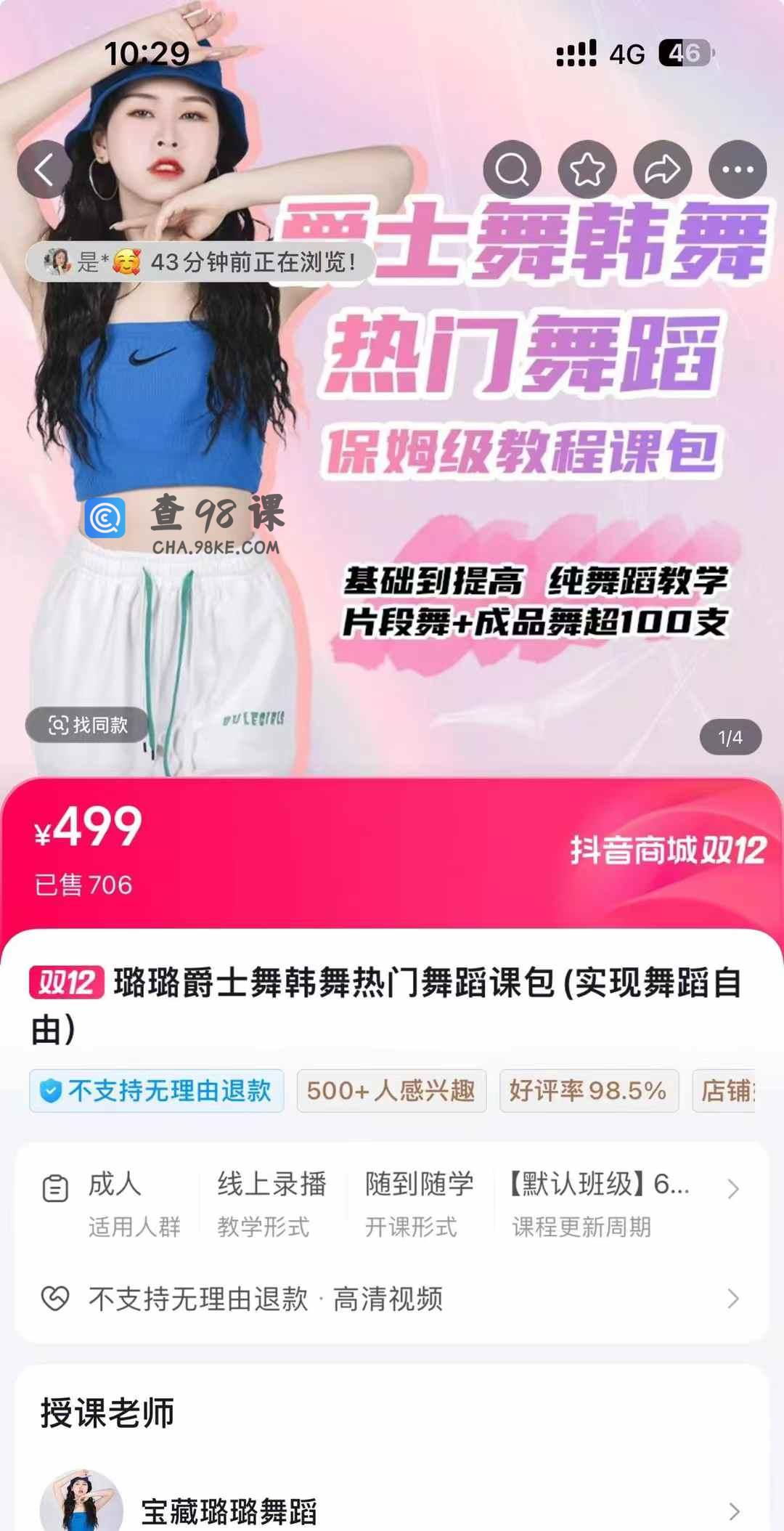Tap the 500+人感兴趣 chip

pyautogui.click(x=391, y=1091)
